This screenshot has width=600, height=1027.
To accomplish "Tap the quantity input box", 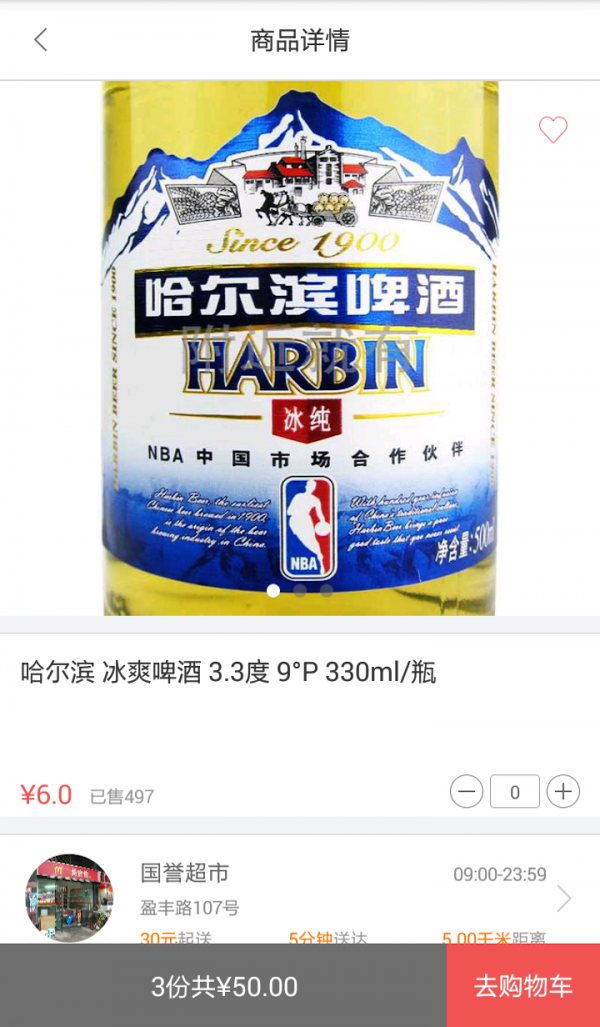I will (514, 792).
